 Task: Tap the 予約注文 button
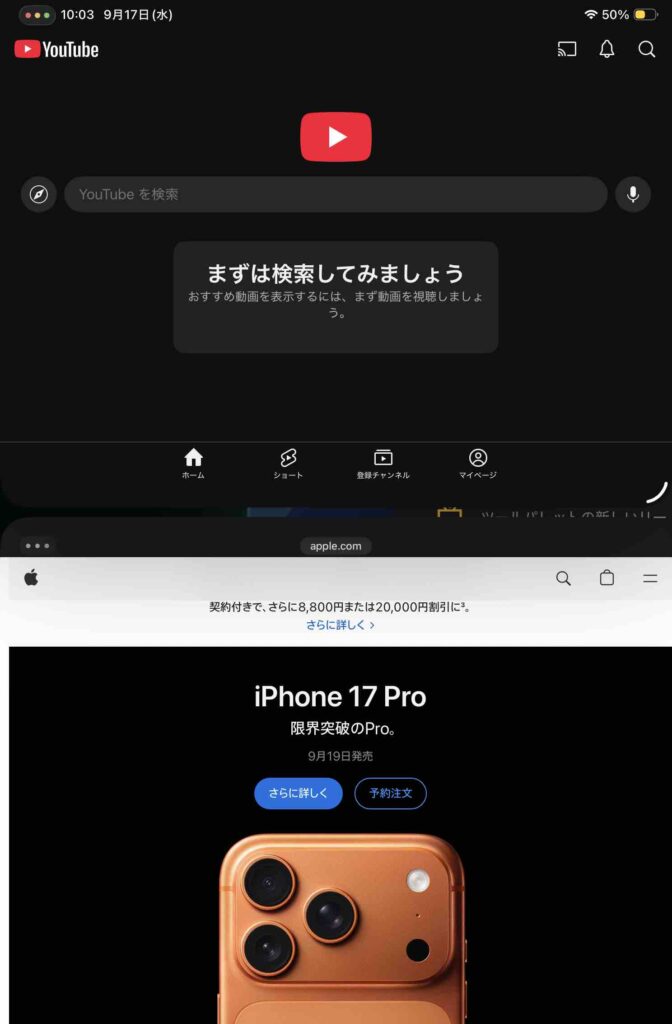(390, 793)
